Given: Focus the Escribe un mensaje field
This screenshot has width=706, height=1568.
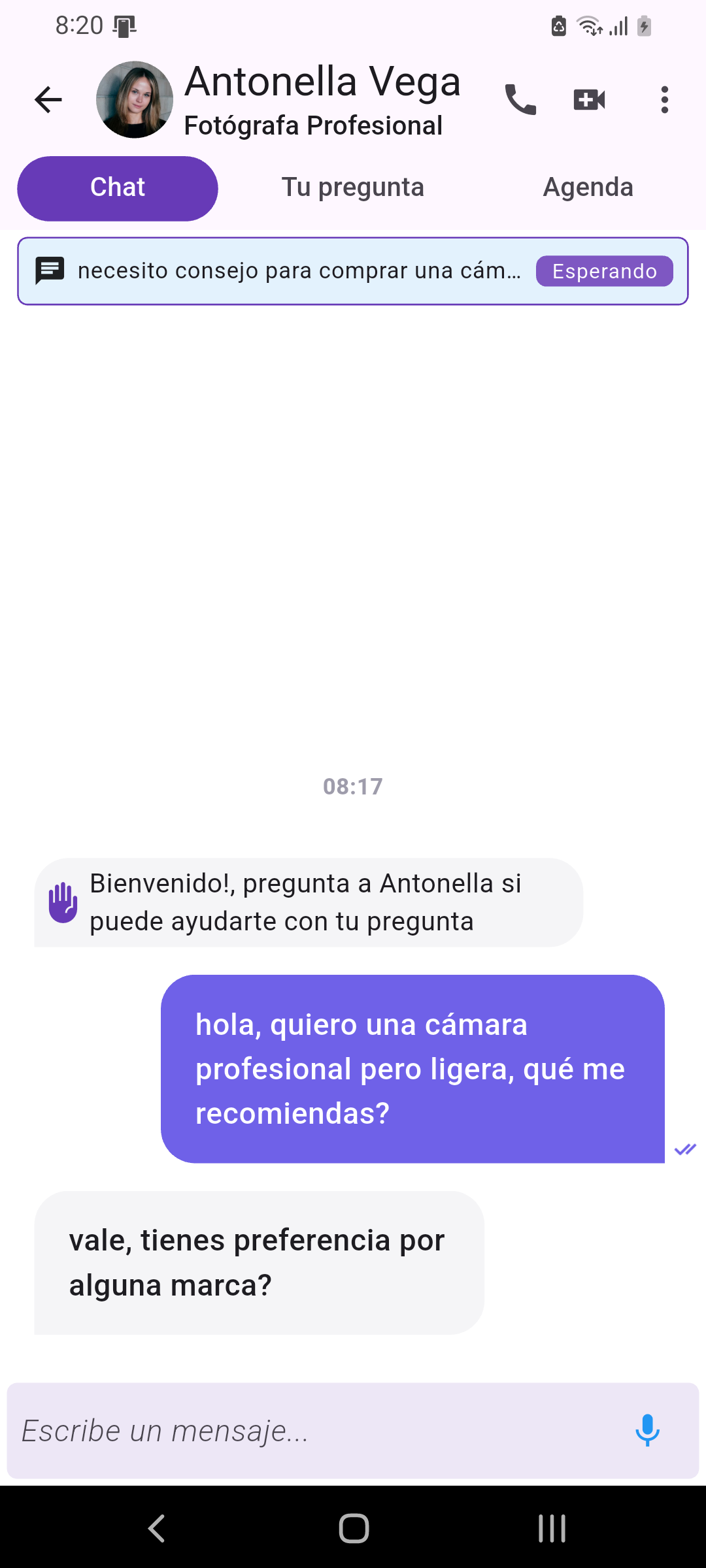Looking at the screenshot, I should point(314,1431).
